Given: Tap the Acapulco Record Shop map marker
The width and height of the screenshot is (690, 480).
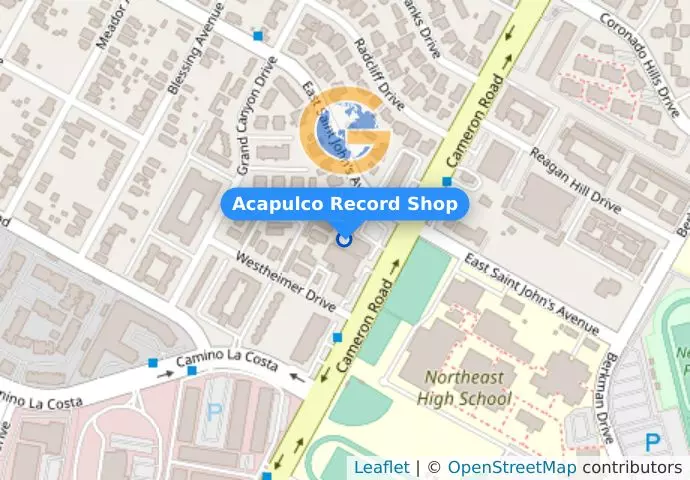Looking at the screenshot, I should pos(344,238).
